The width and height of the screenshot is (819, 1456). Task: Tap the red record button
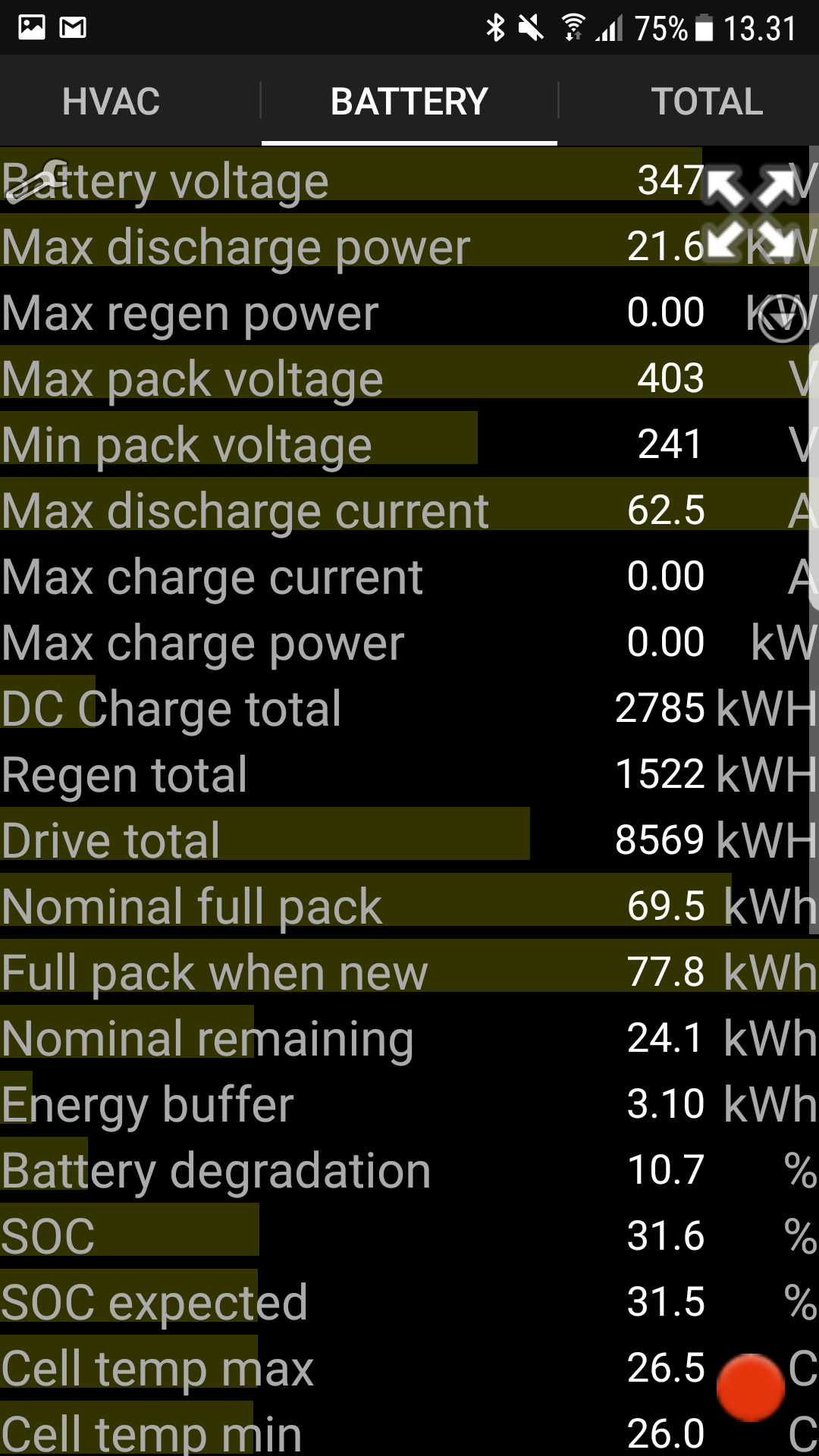tap(751, 1387)
